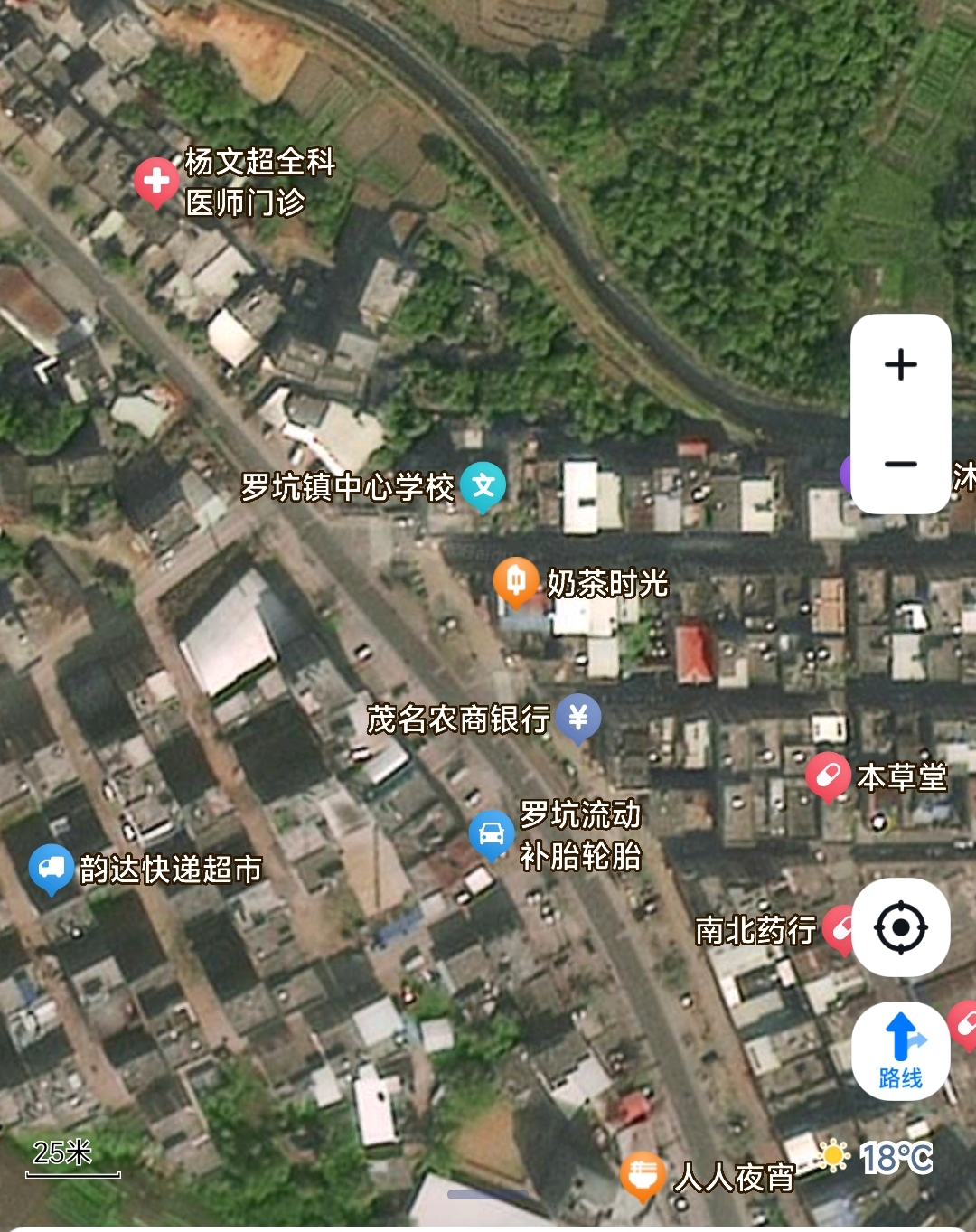
Task: Select the 韵达快递超市 marker
Action: pos(52,869)
